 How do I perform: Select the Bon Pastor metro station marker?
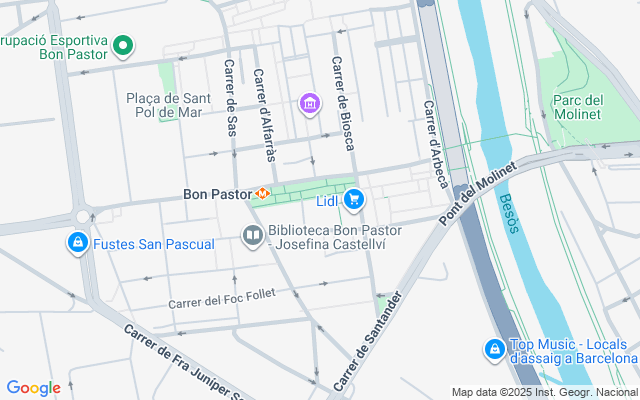[x=263, y=193]
